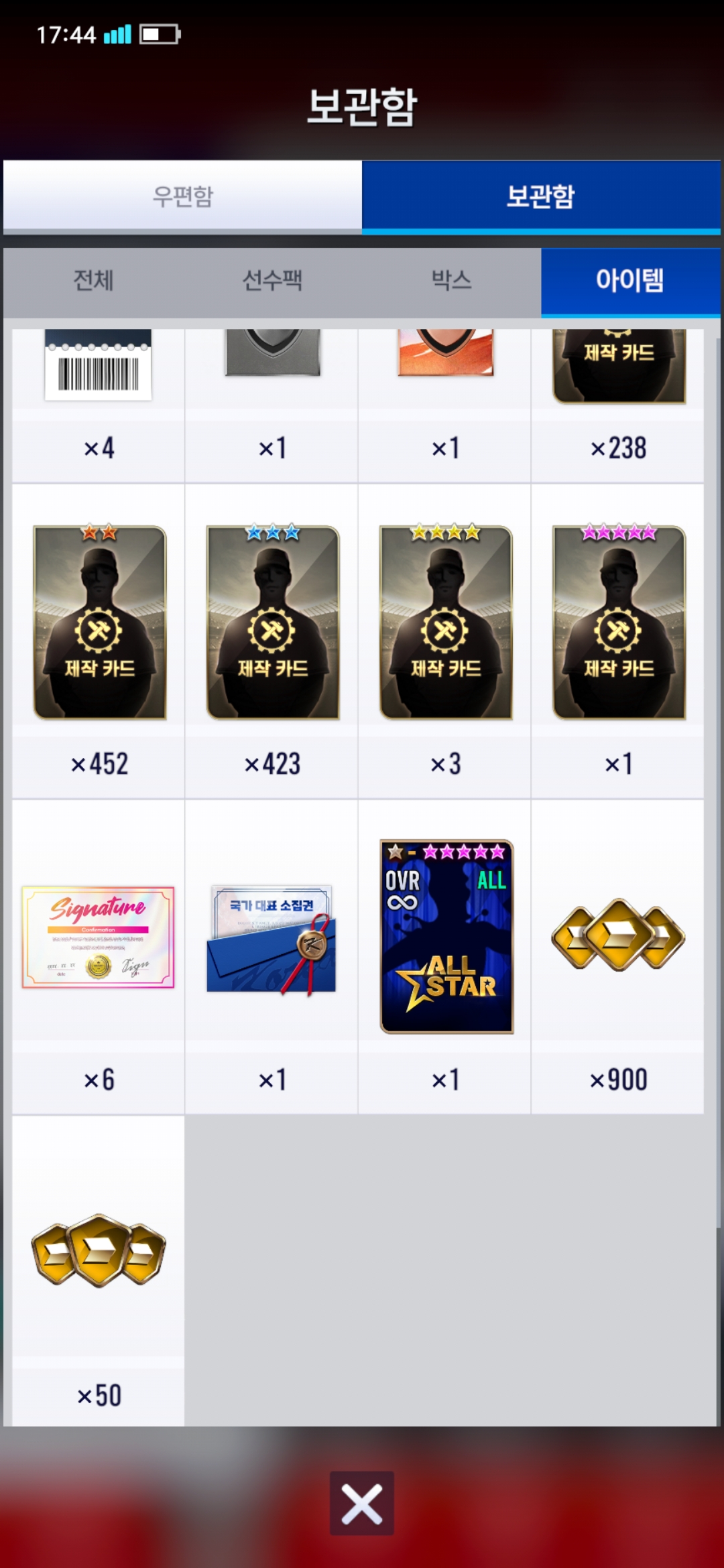Open the 국가 대표 소집권 item
This screenshot has width=724, height=1568.
[271, 938]
